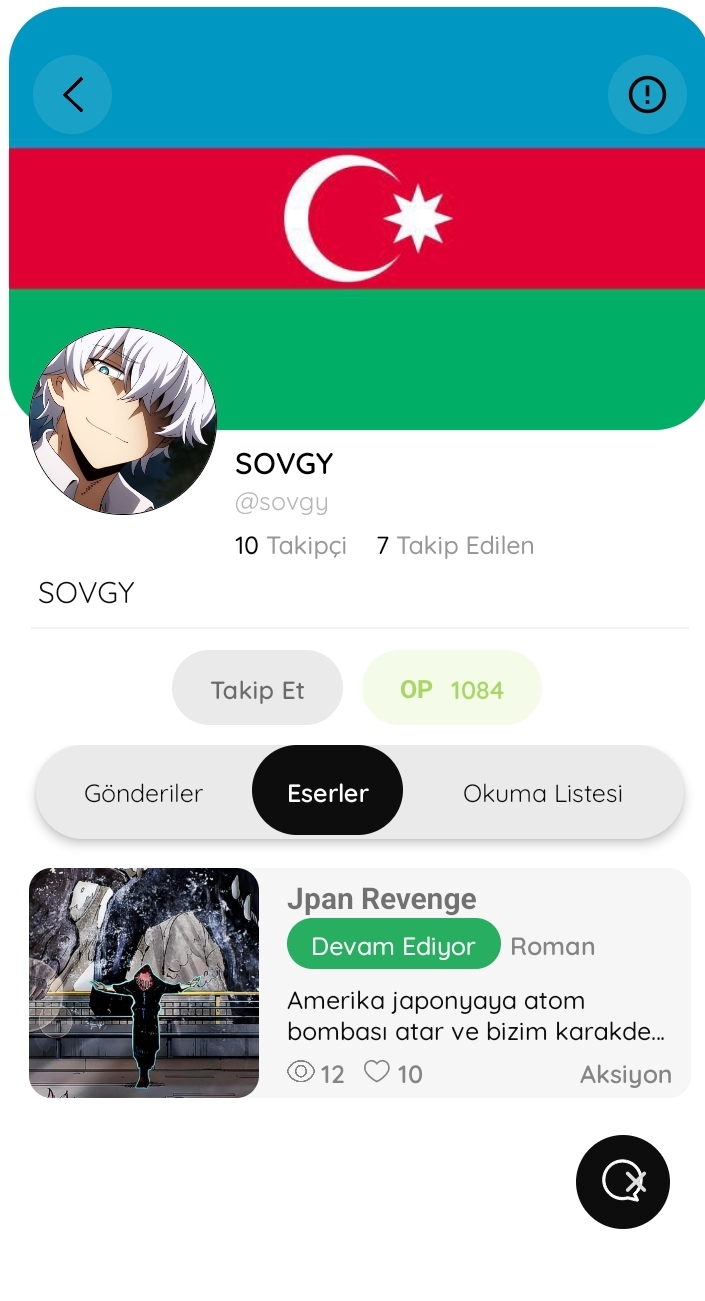Screen dimensions: 705x1301
Task: View the 7 Takip Edilen following list
Action: click(455, 546)
